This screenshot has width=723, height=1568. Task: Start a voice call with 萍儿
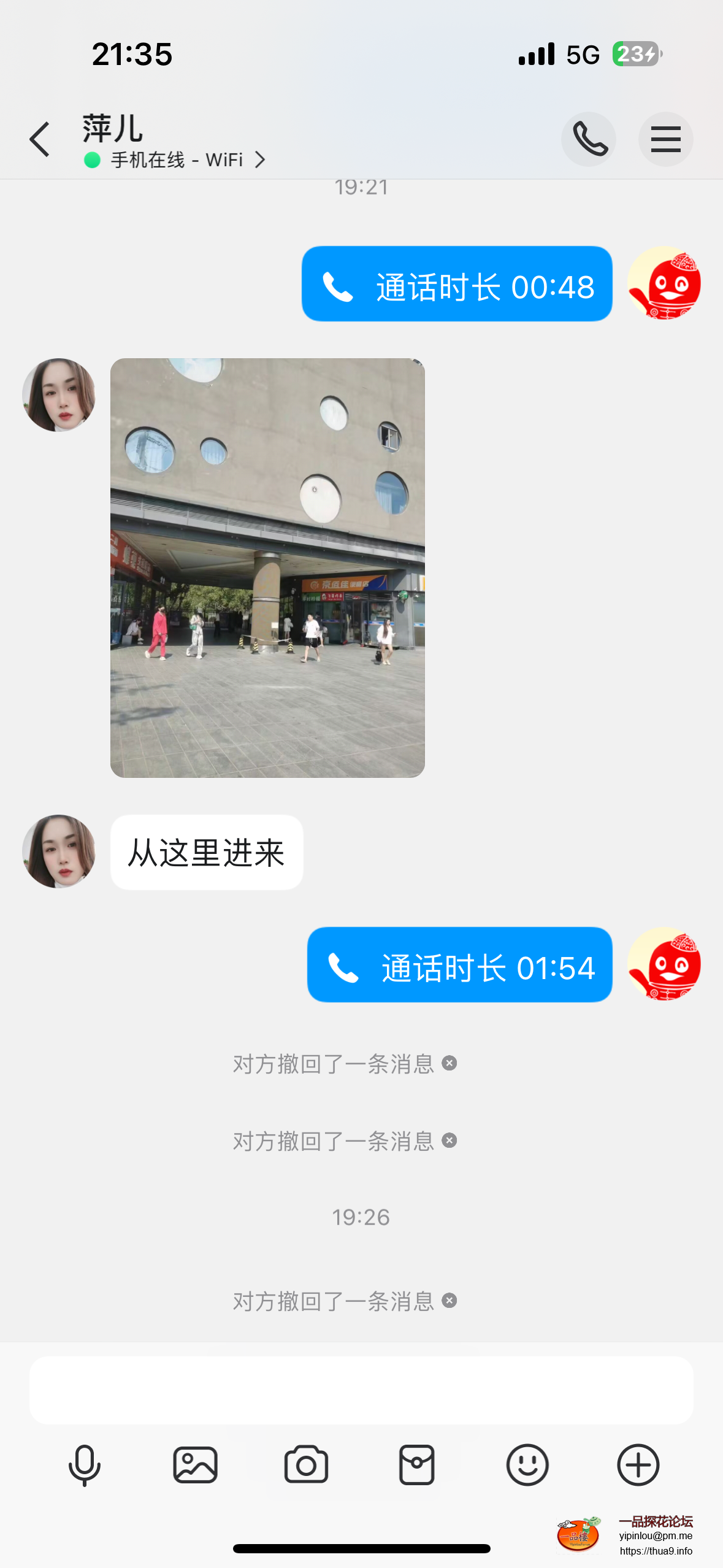click(x=589, y=139)
